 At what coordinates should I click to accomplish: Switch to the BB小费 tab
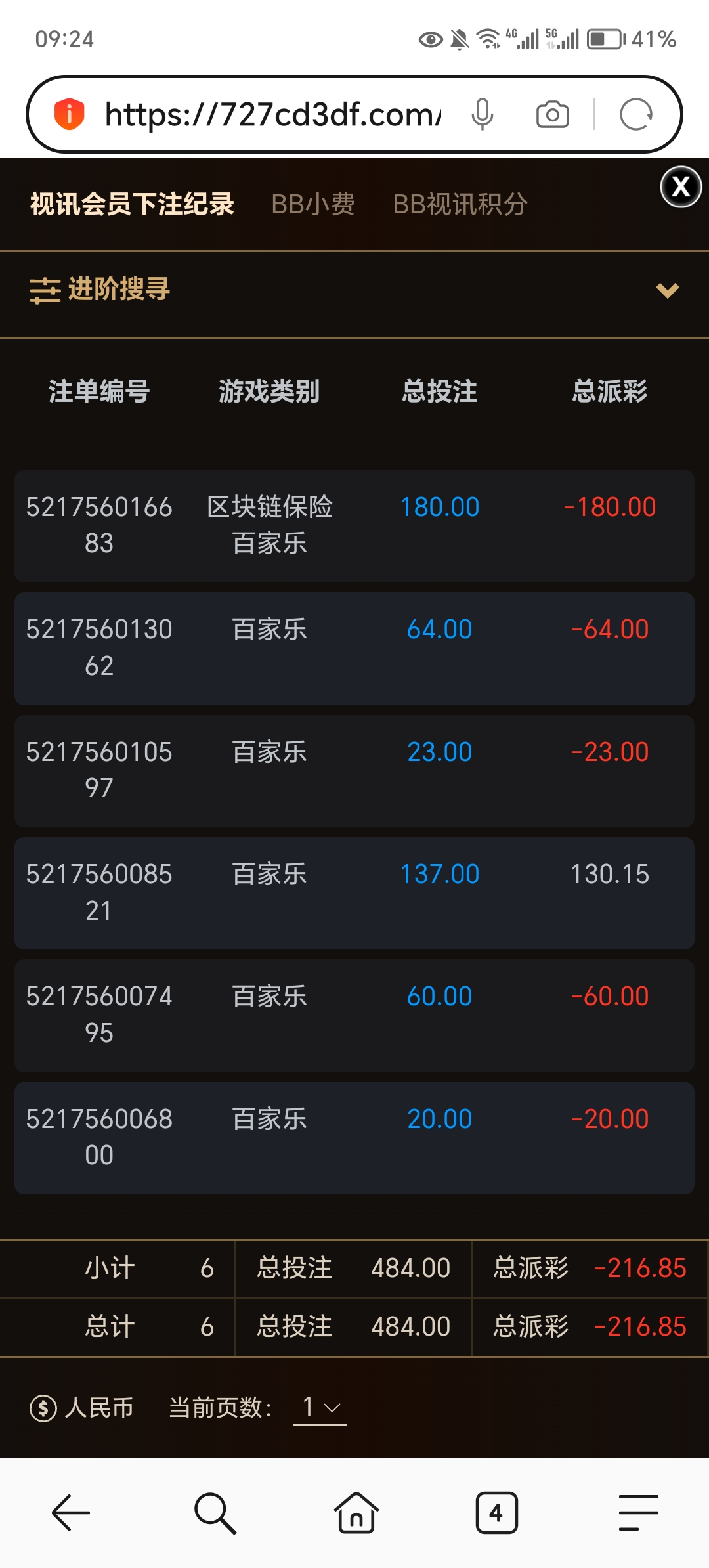[313, 204]
